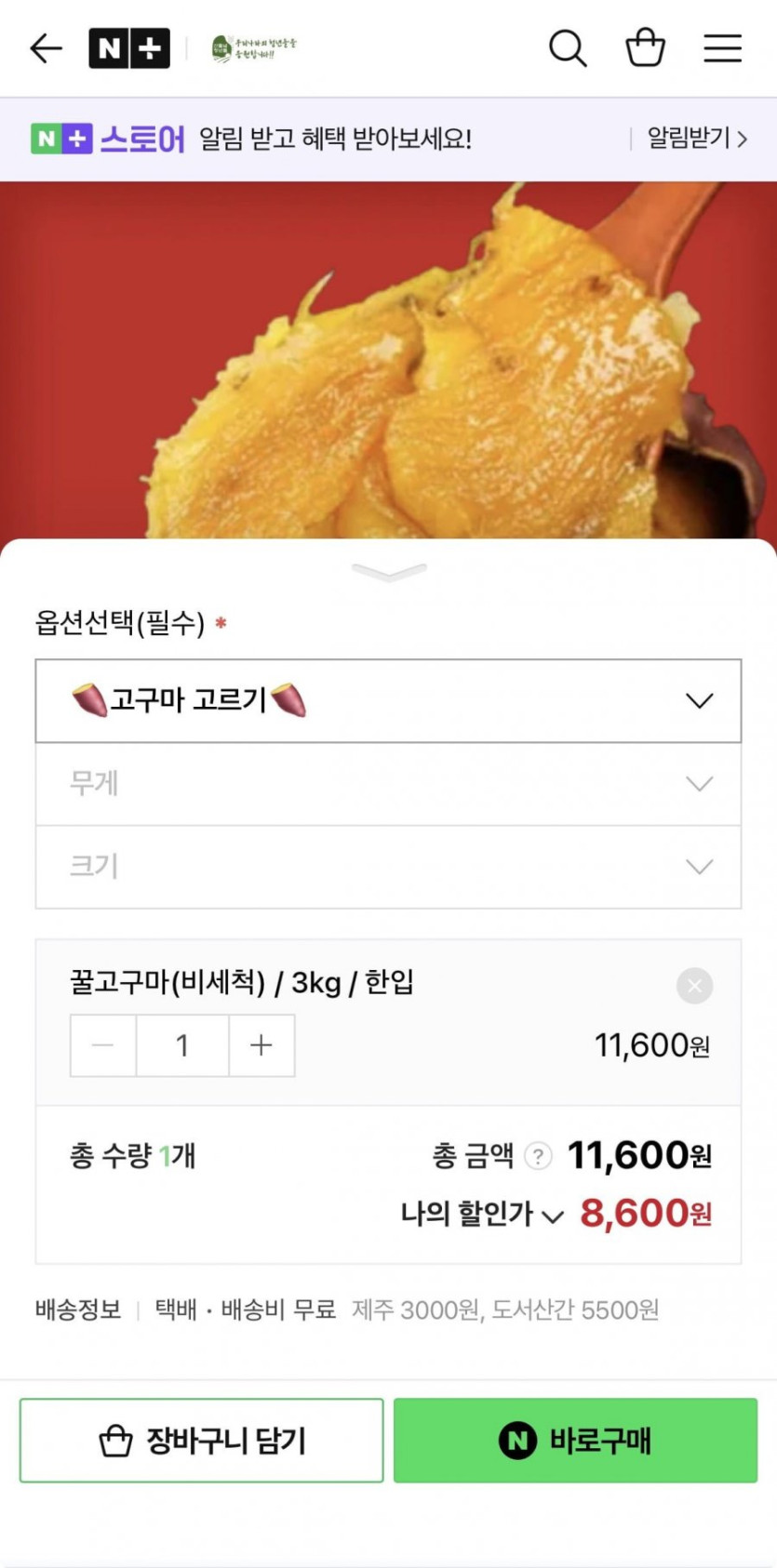Decrease quantity with the minus button
The width and height of the screenshot is (777, 1568).
point(103,1045)
